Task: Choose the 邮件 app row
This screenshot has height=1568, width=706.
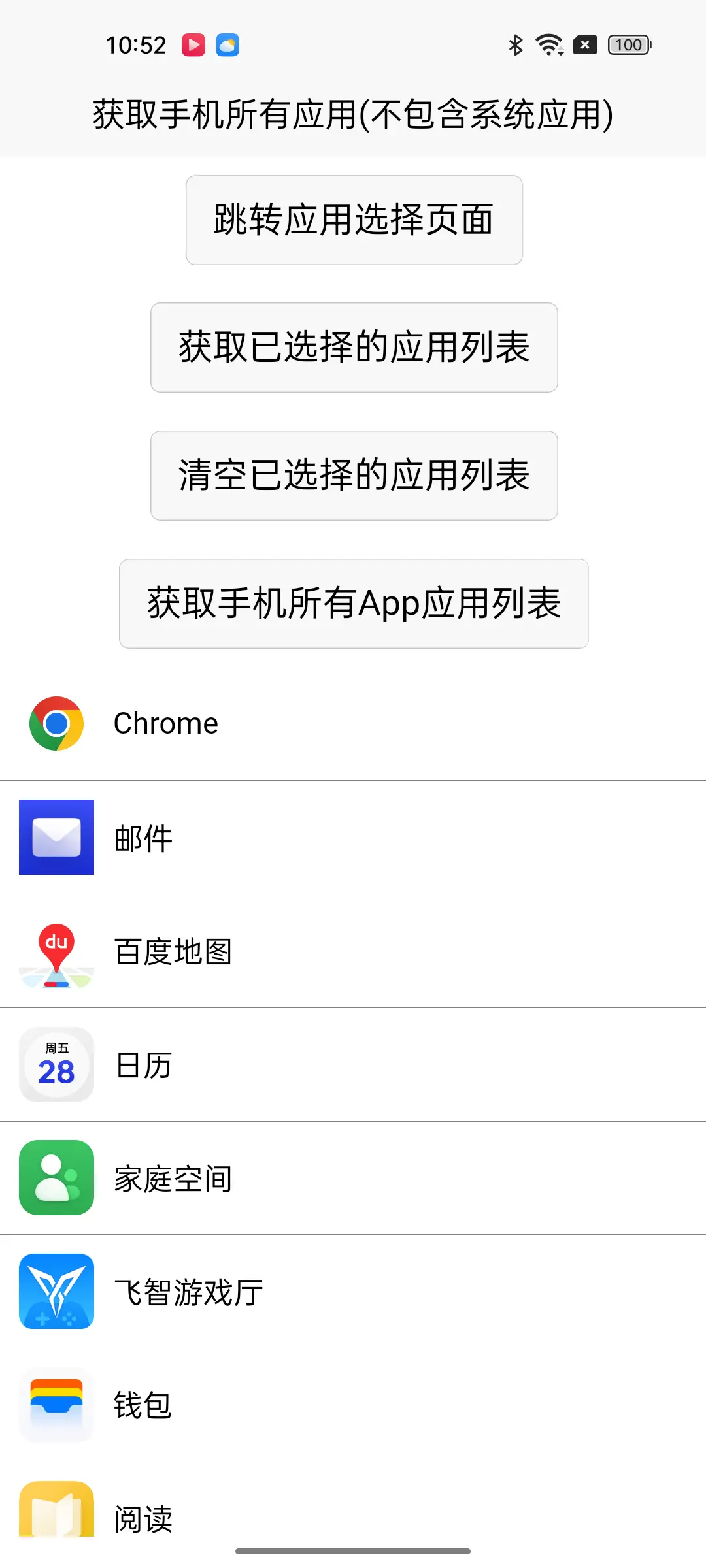Action: point(353,838)
